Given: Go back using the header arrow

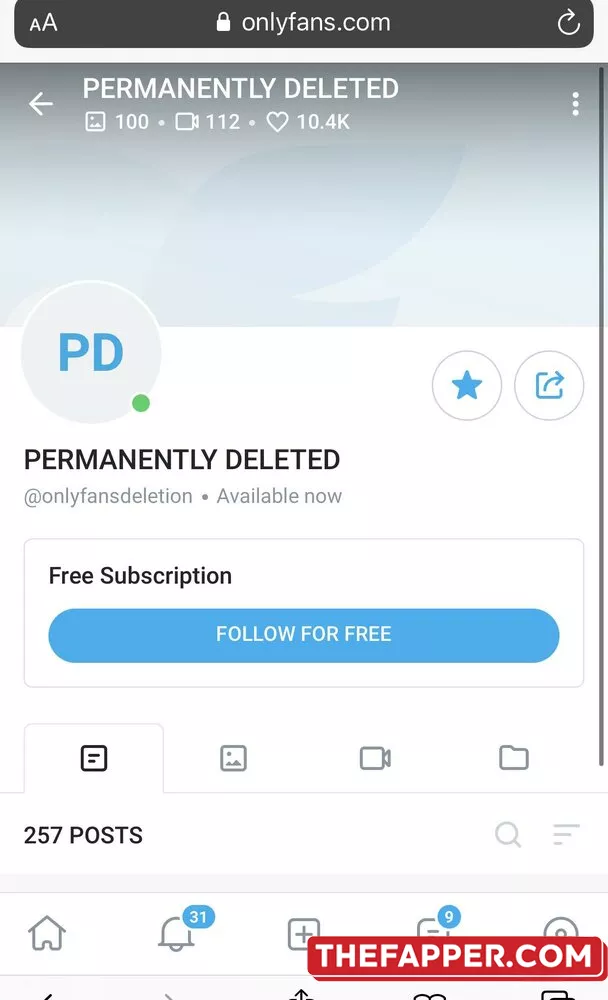Looking at the screenshot, I should [40, 104].
